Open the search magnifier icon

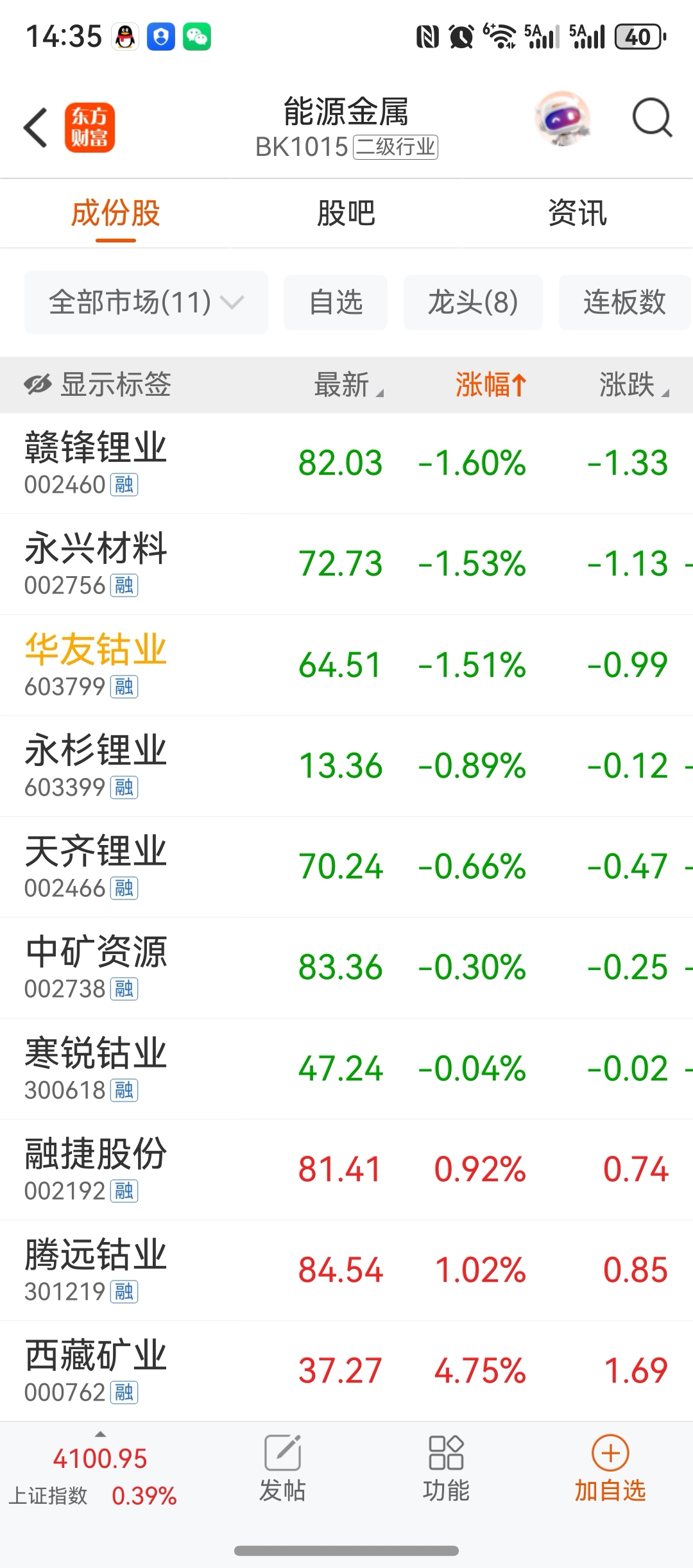pyautogui.click(x=652, y=118)
